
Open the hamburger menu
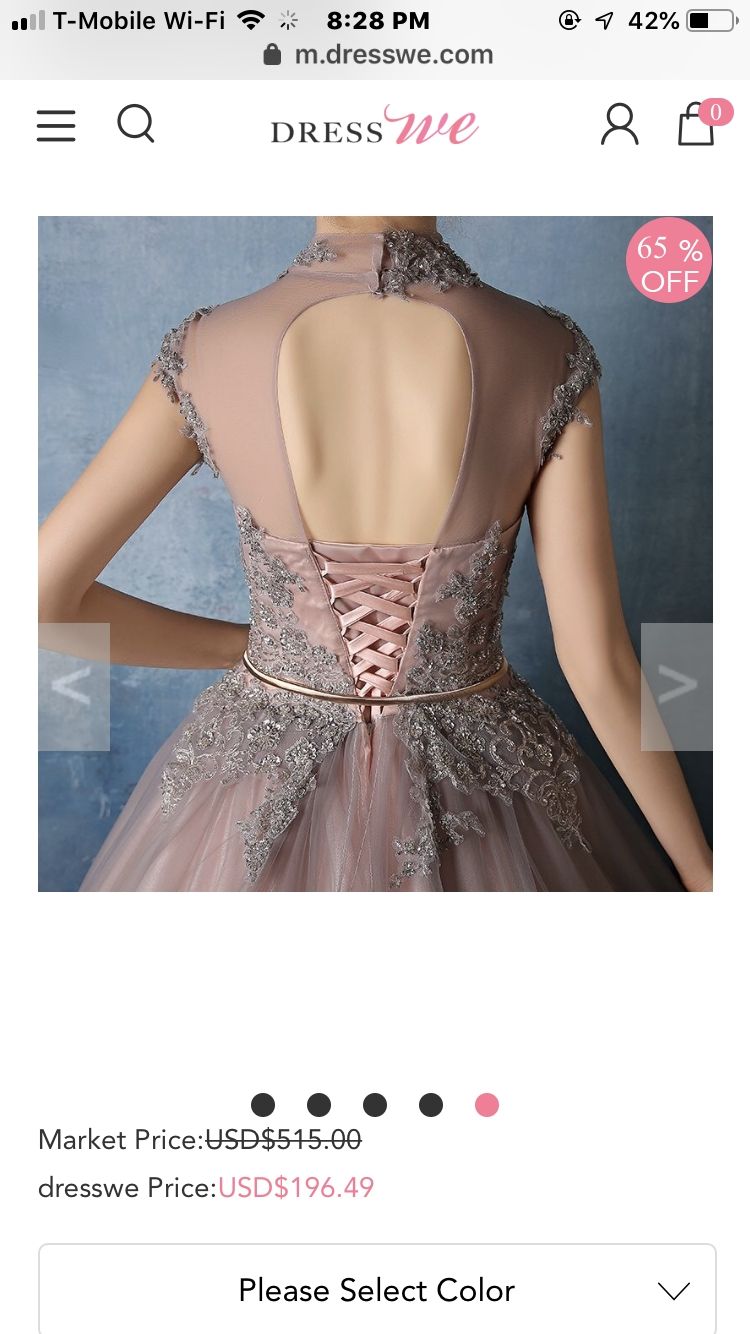(x=56, y=125)
